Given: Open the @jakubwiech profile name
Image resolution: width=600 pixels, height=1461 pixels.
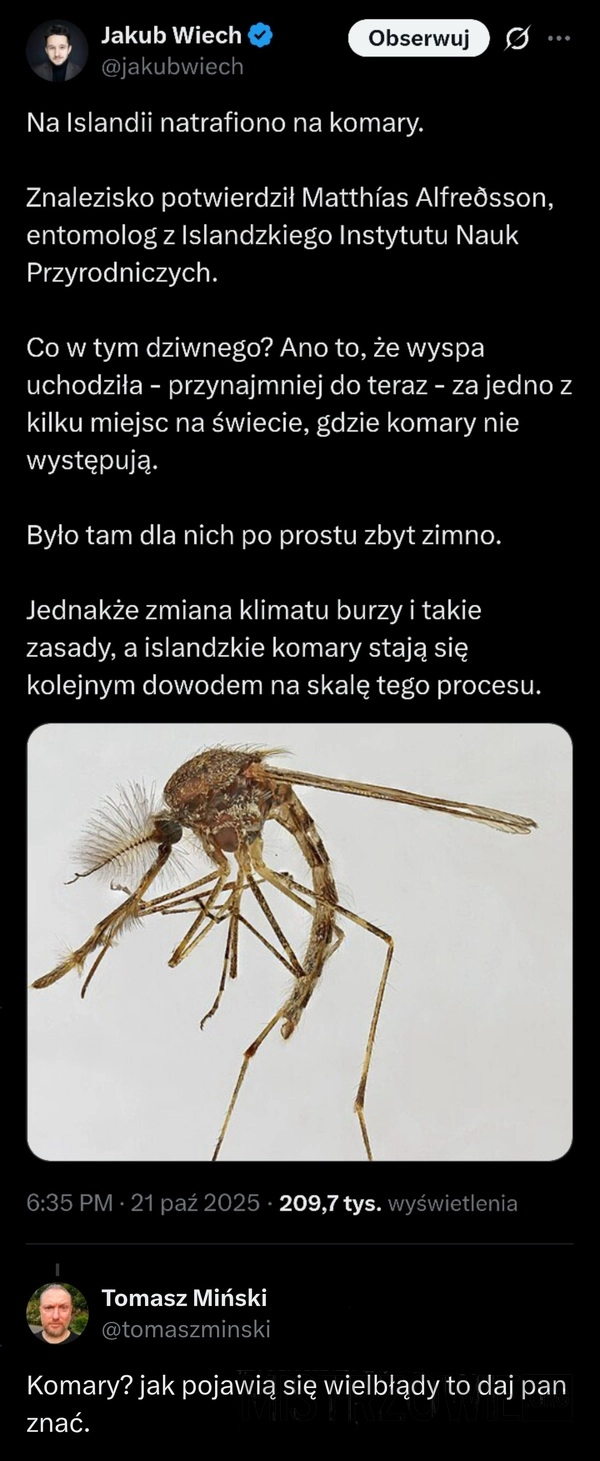Looking at the screenshot, I should [172, 67].
